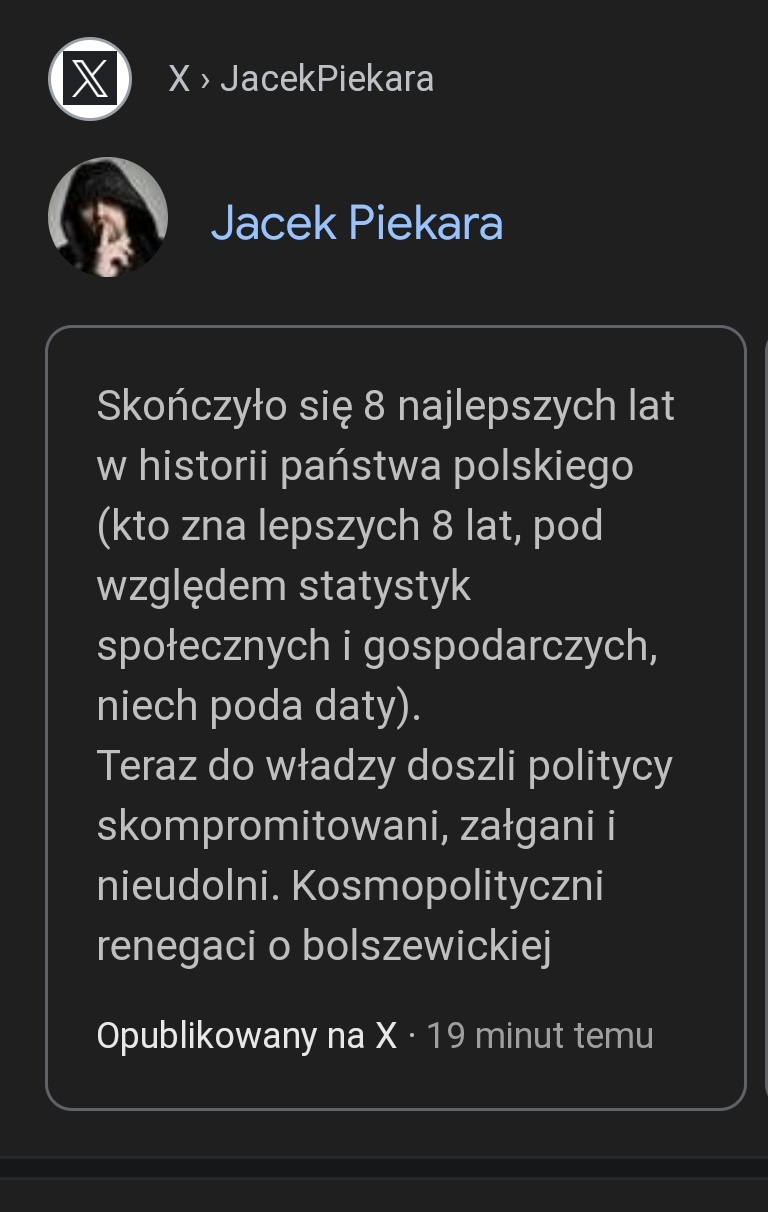Open the Jacek Piekara profile link
The width and height of the screenshot is (768, 1212).
(356, 223)
